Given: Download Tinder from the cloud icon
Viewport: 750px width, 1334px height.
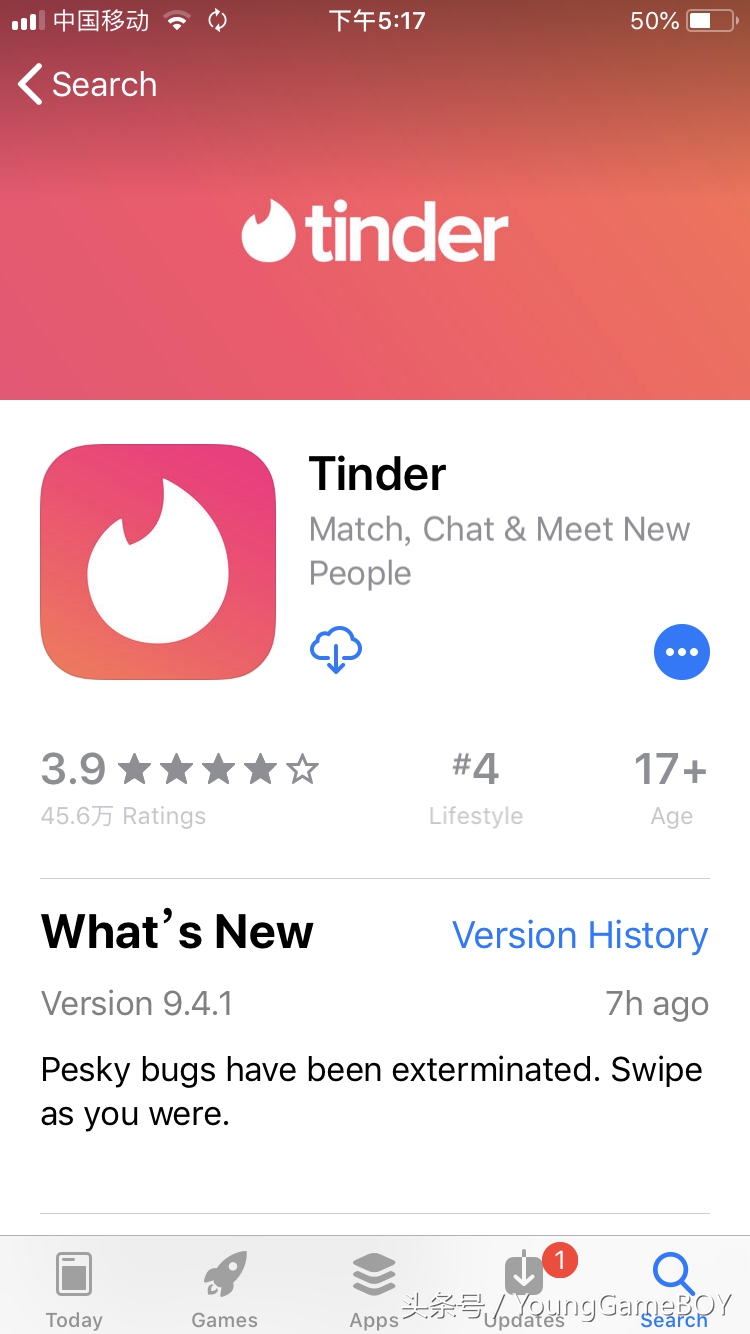Looking at the screenshot, I should click(x=336, y=651).
